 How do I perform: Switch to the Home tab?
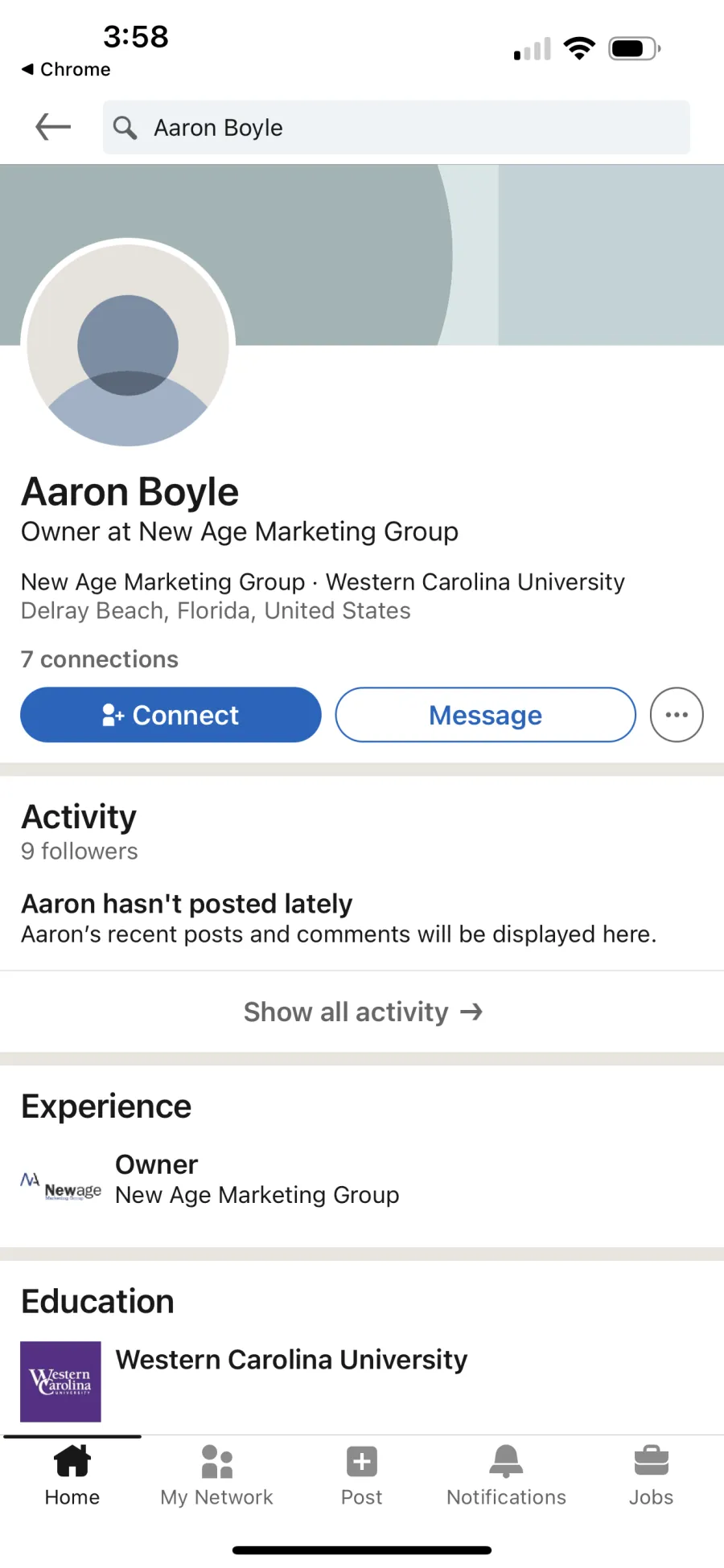click(x=72, y=1476)
